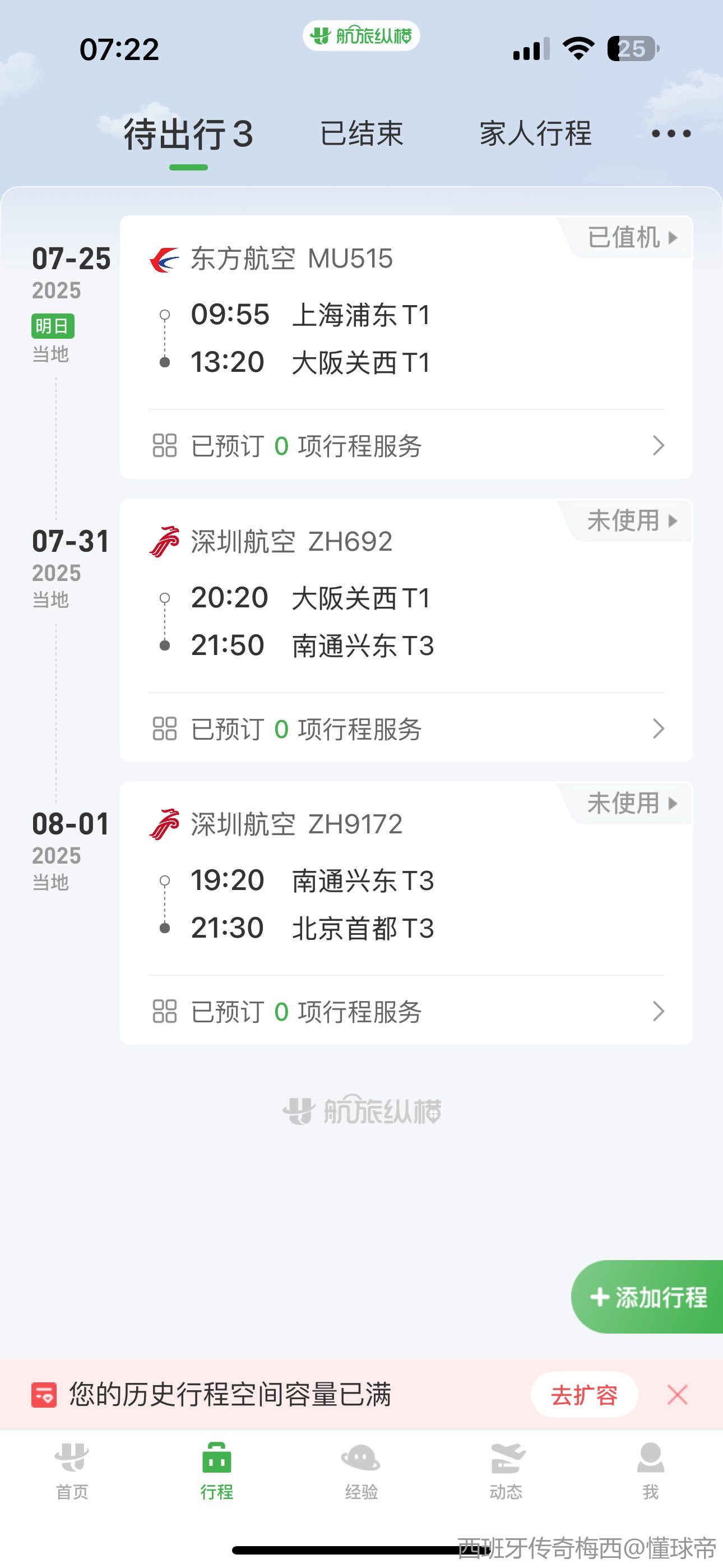Open the 我 profile tab
The height and width of the screenshot is (1568, 723).
651,1470
